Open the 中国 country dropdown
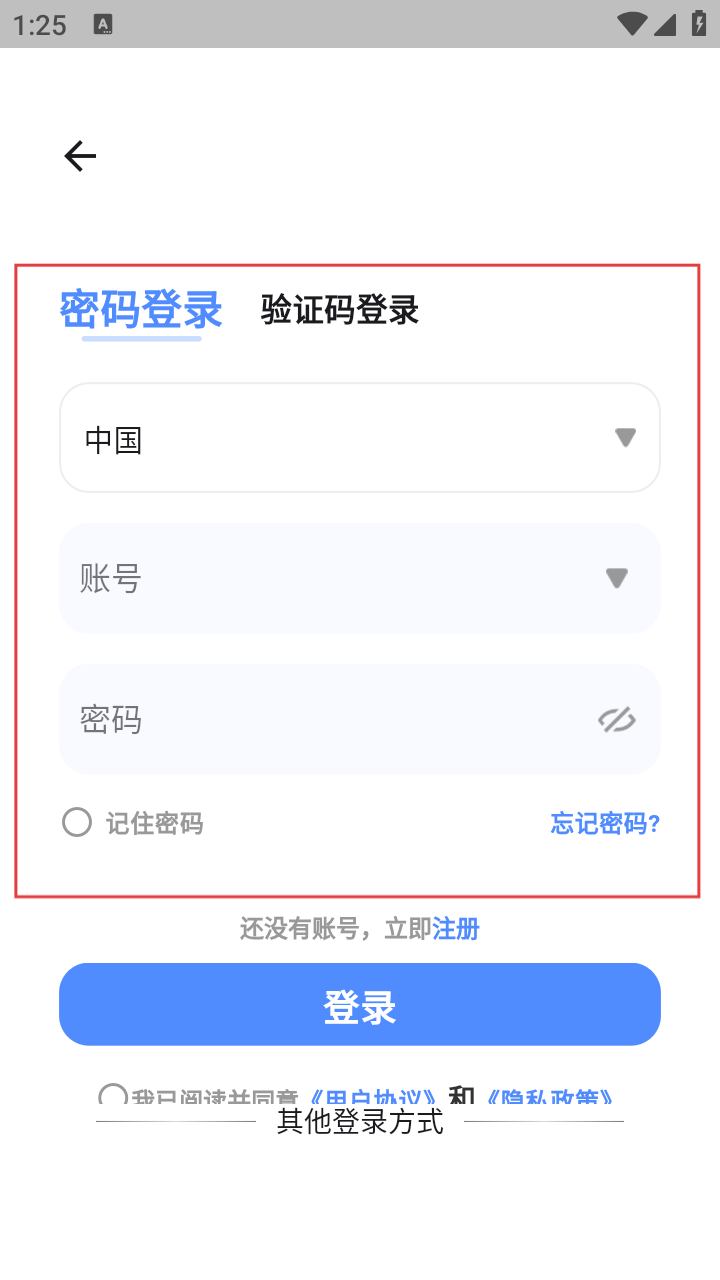 360,438
